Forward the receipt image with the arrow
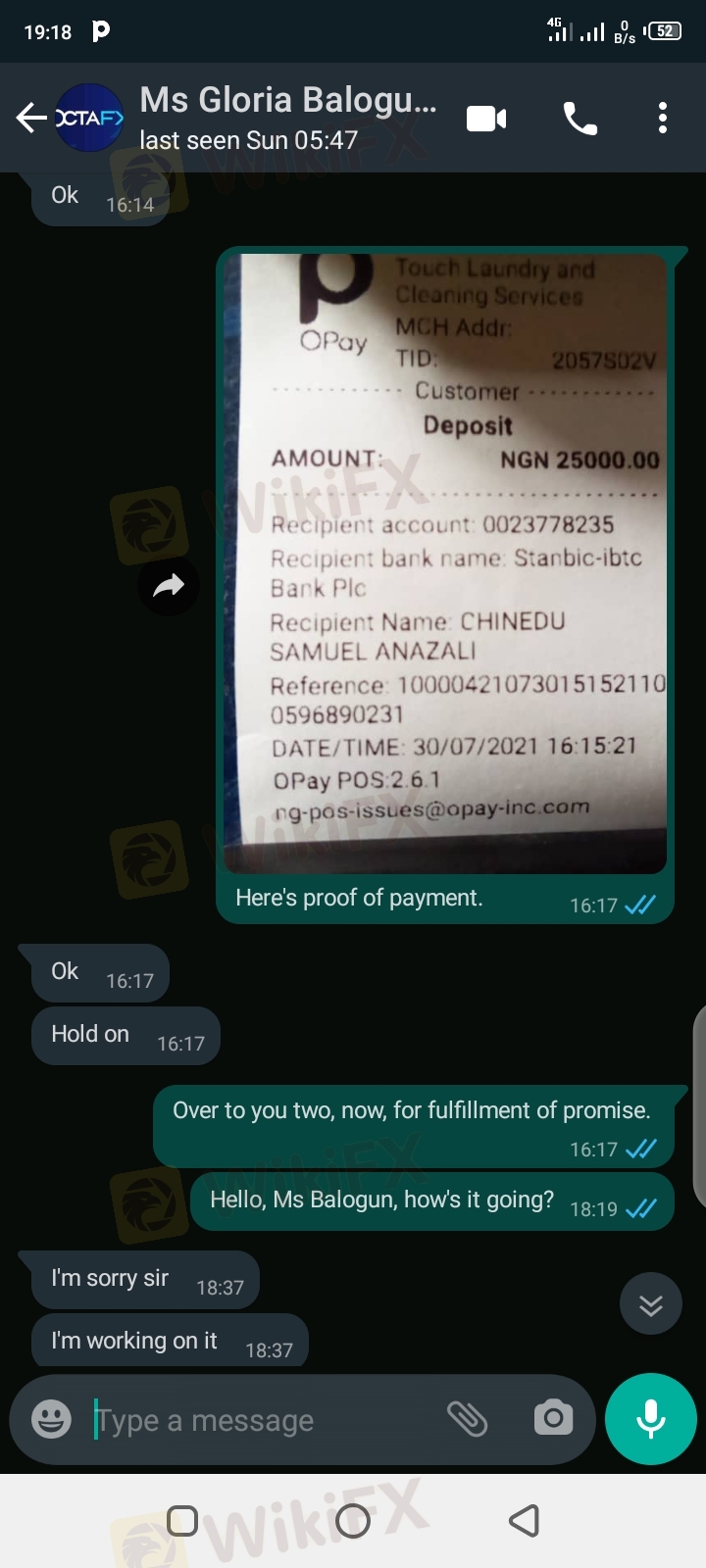 click(169, 586)
